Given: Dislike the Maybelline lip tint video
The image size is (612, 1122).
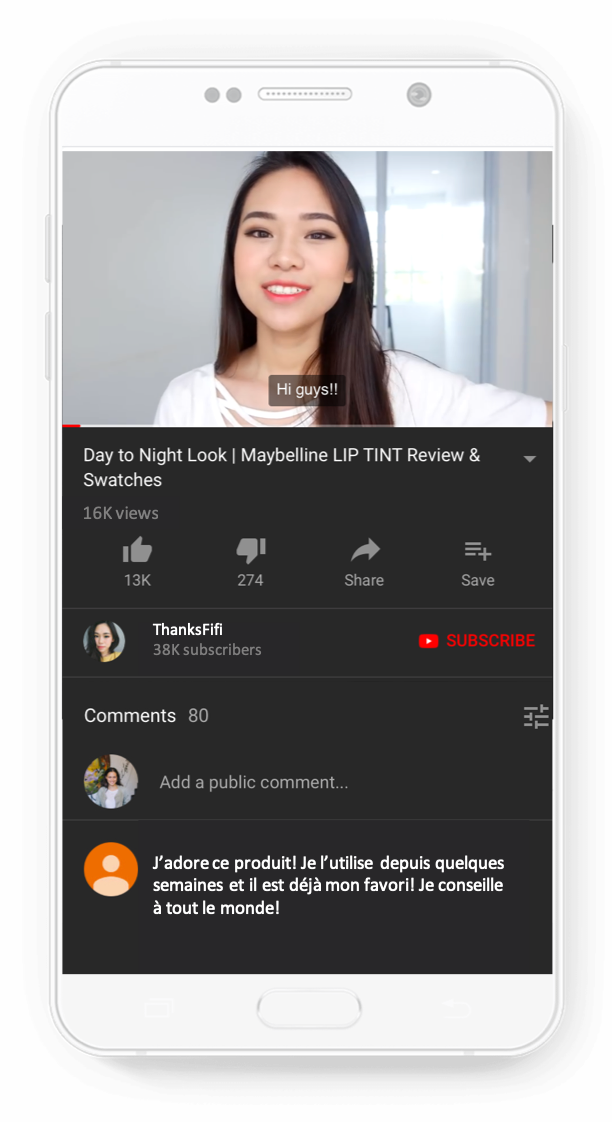Looking at the screenshot, I should (x=250, y=551).
